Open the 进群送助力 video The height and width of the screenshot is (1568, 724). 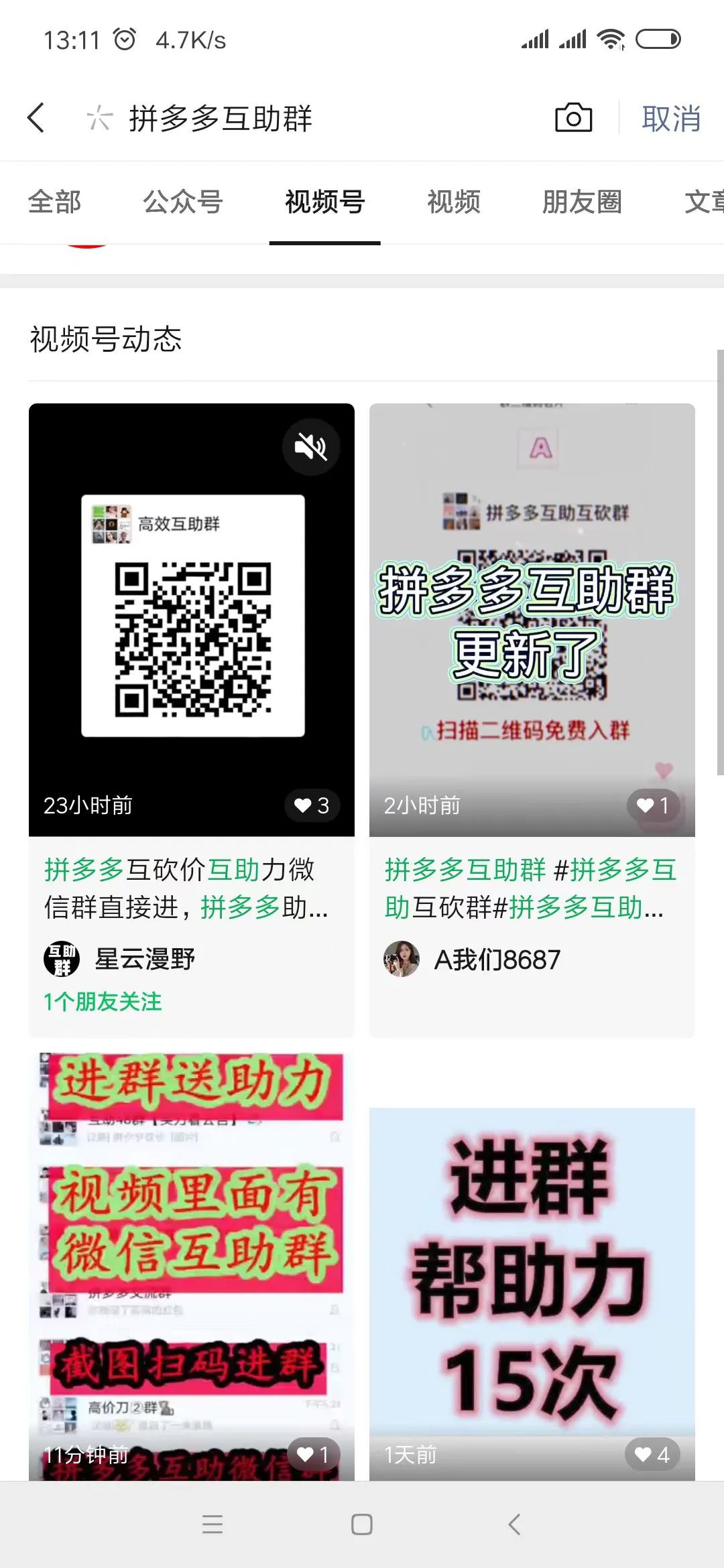pyautogui.click(x=192, y=1266)
